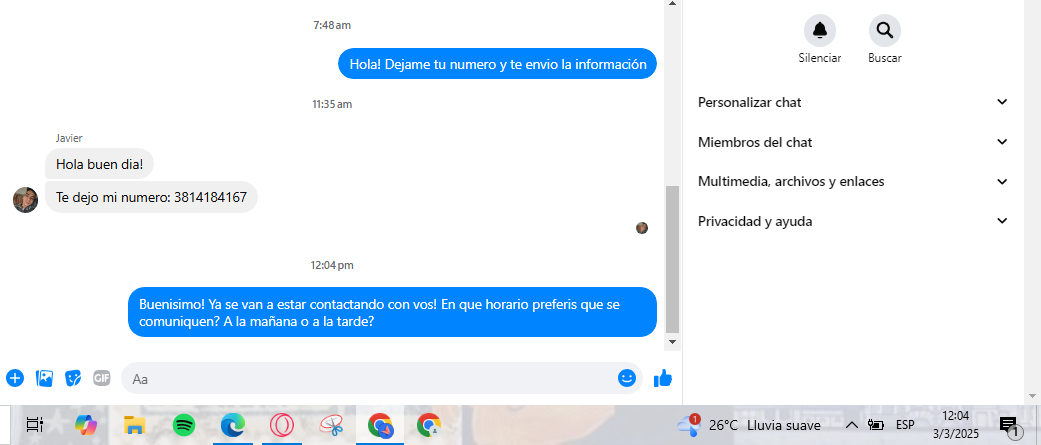Open more actions with the plus icon

coord(15,378)
